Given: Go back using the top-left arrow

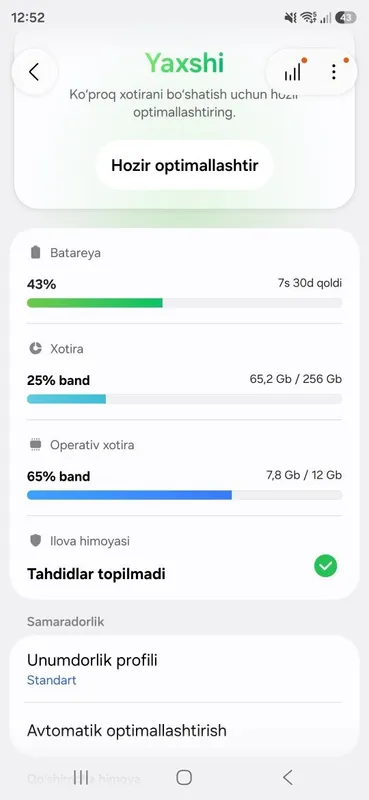Looking at the screenshot, I should (34, 72).
